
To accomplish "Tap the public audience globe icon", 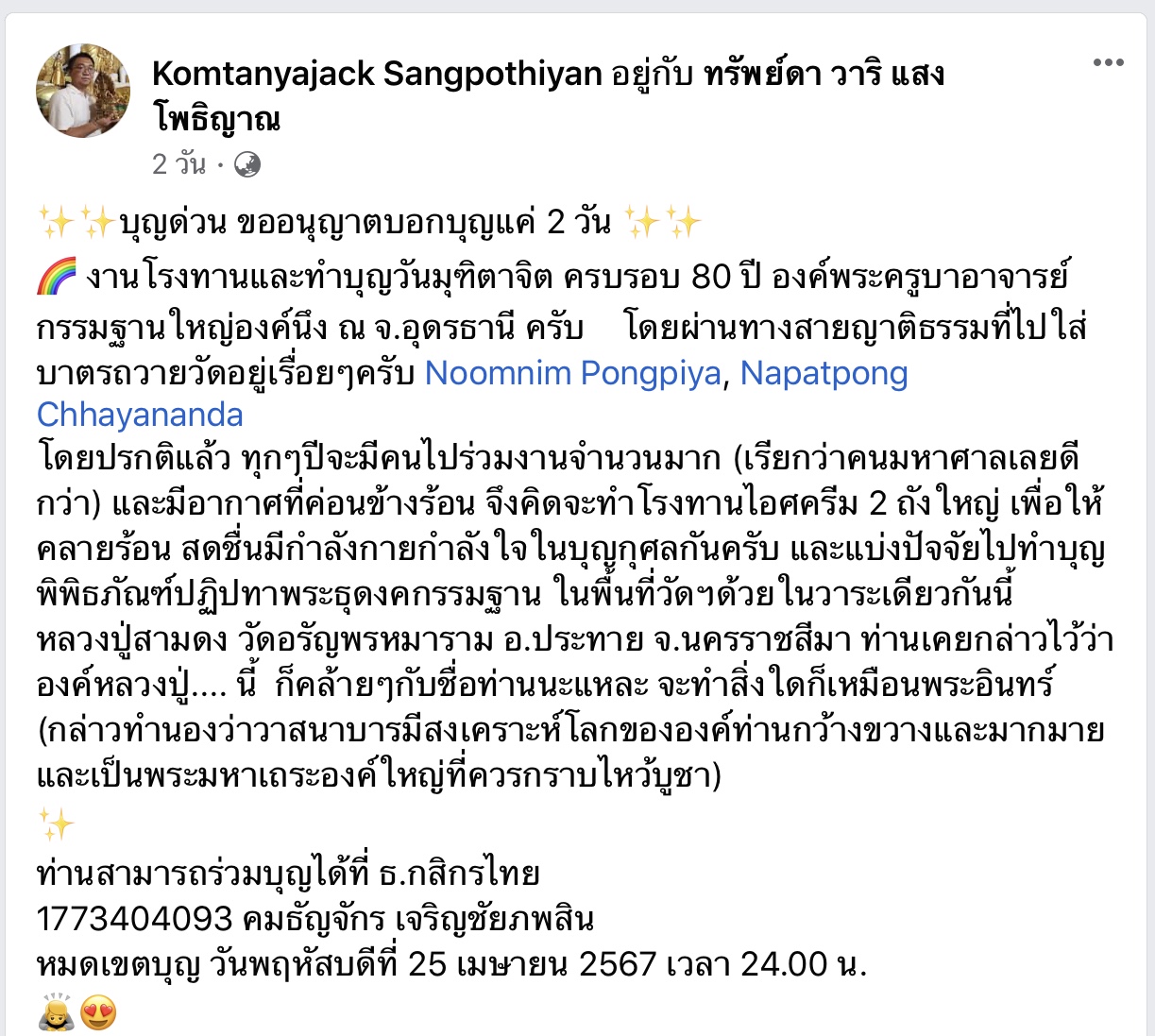I will pyautogui.click(x=247, y=165).
